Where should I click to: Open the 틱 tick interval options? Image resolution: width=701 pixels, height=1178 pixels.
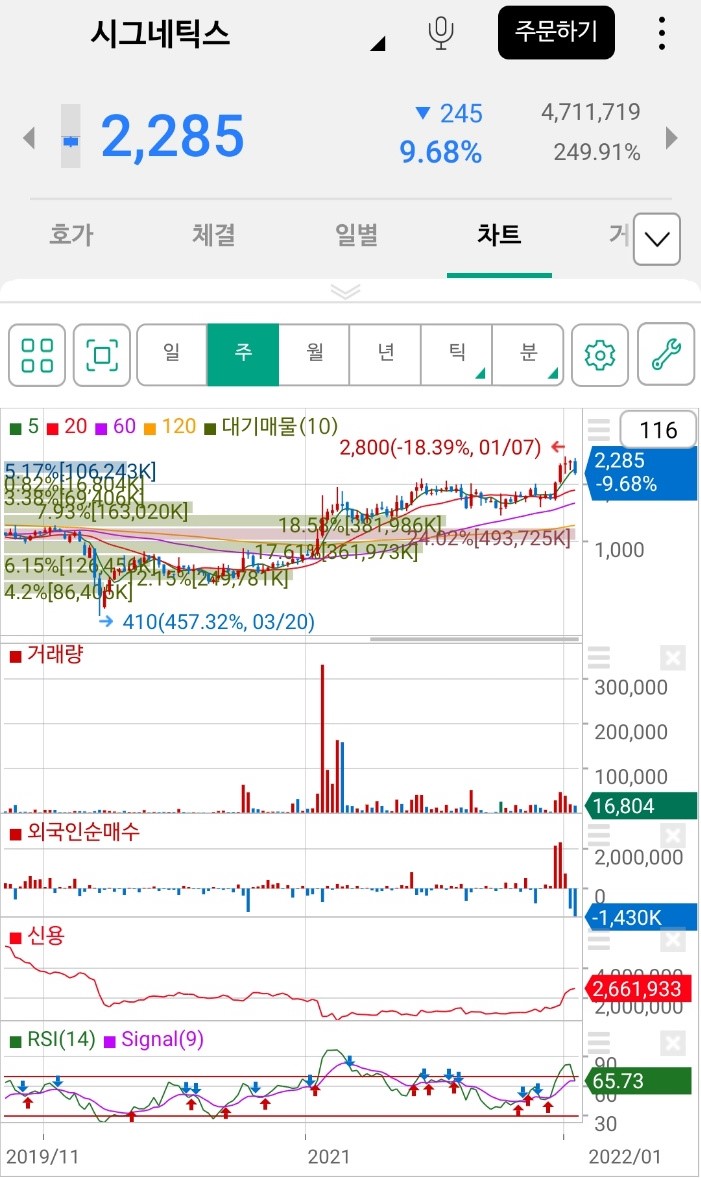(457, 354)
